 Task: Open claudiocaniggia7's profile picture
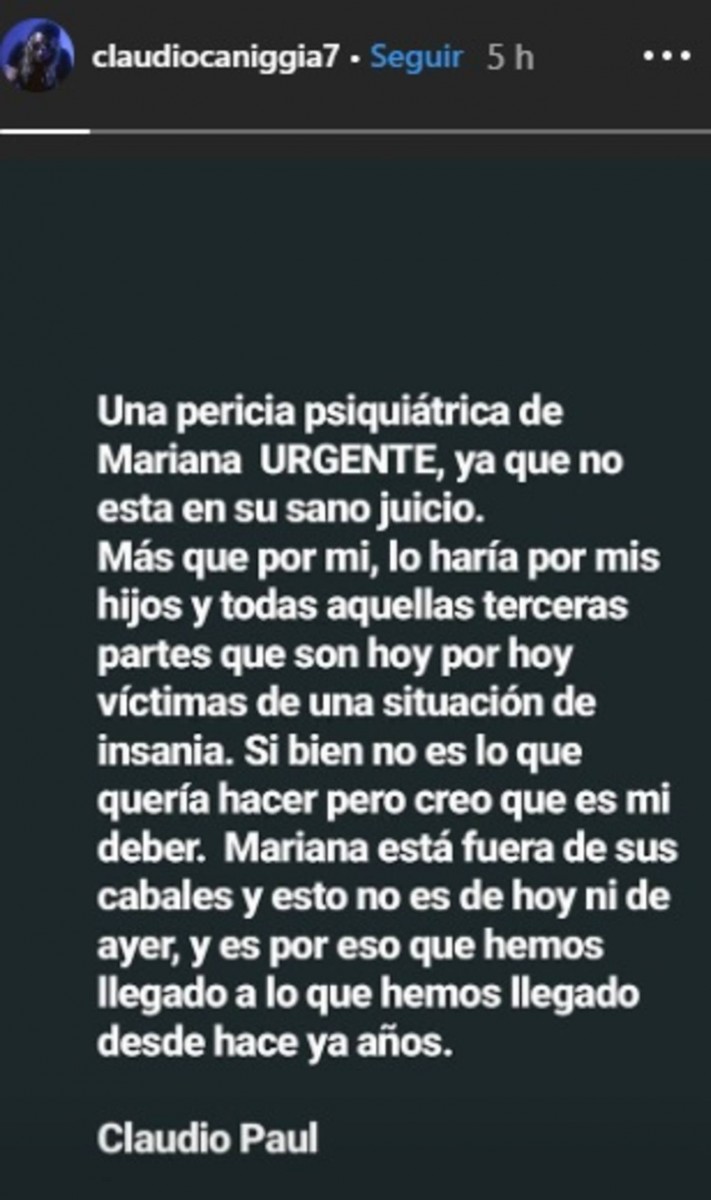coord(37,56)
